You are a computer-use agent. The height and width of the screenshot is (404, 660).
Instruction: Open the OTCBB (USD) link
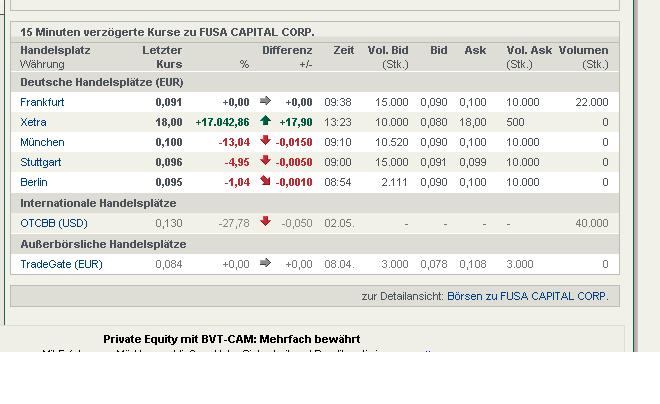click(x=53, y=223)
